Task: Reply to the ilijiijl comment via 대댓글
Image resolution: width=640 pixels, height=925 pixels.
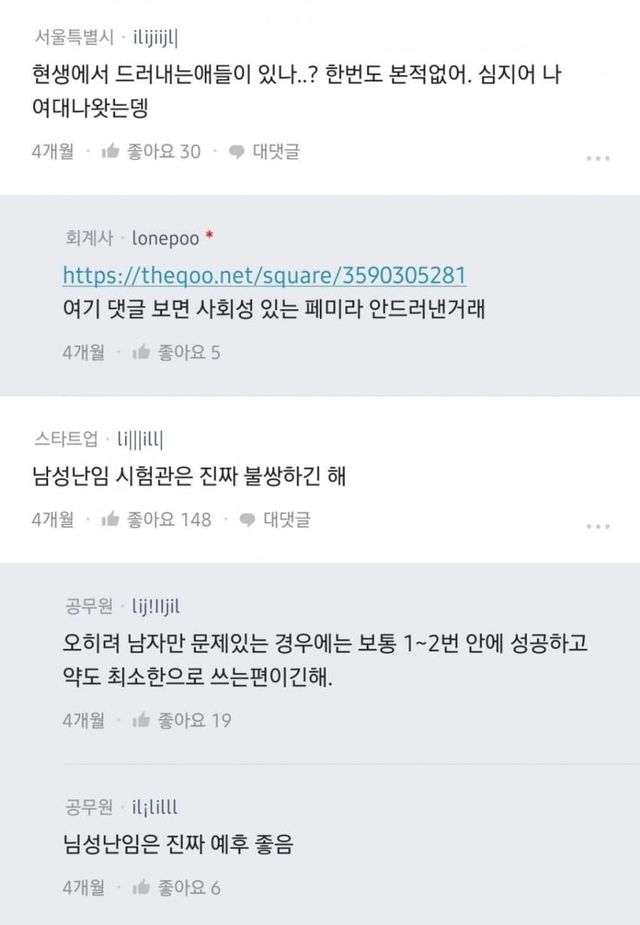Action: tap(264, 152)
